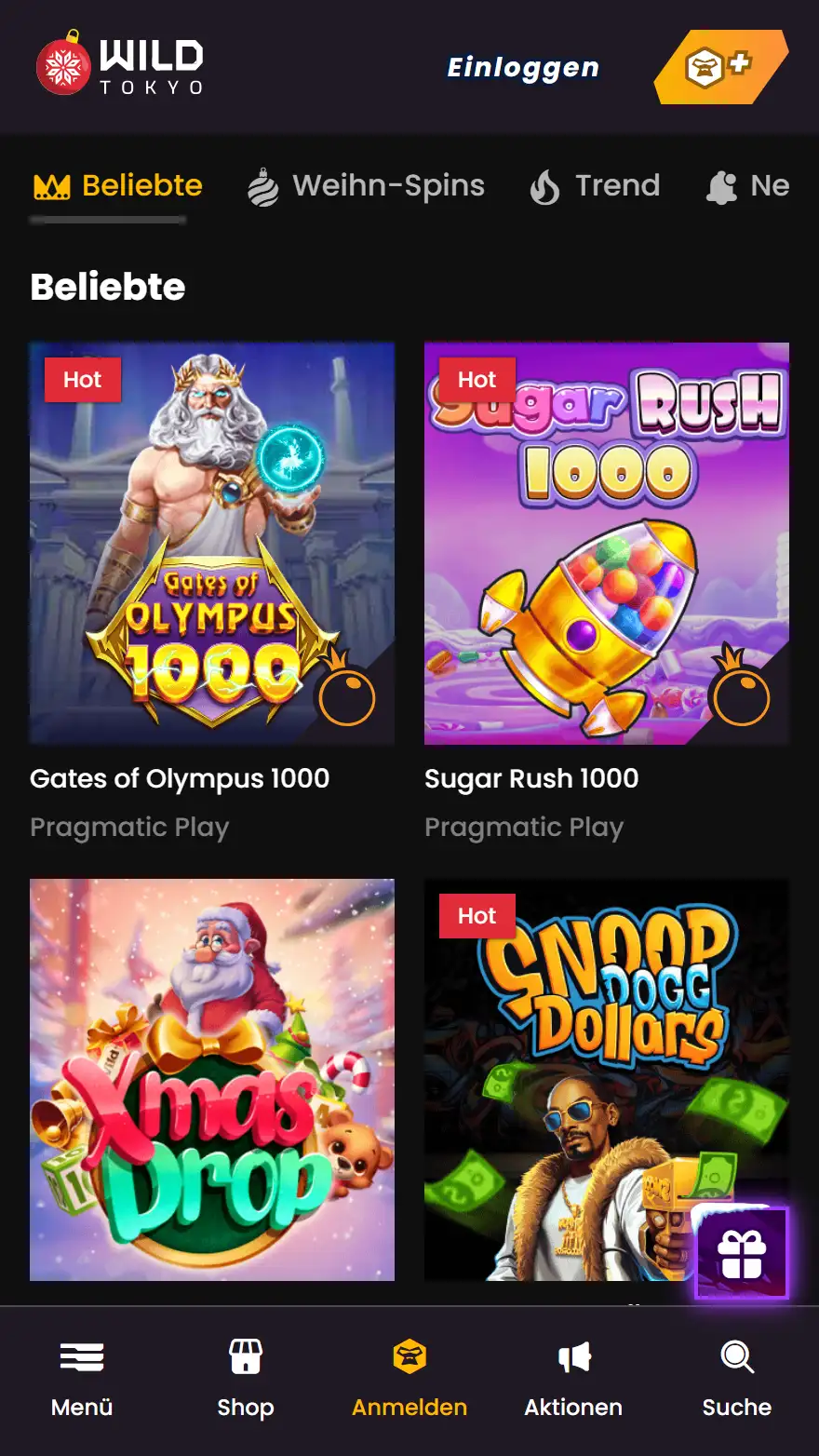Open Gates of Olympus 1000 game

click(x=212, y=544)
